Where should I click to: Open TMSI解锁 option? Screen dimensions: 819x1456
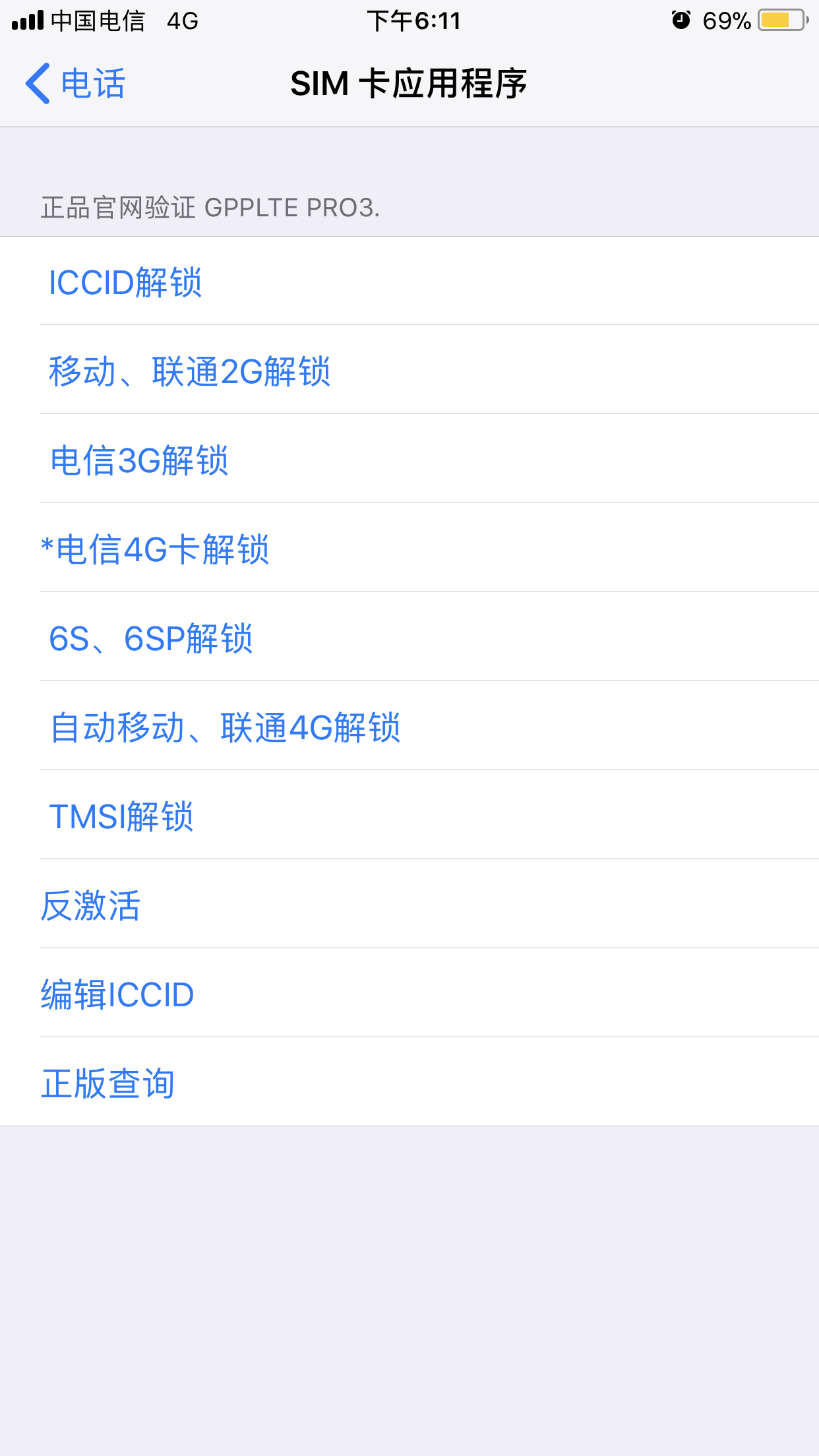(x=409, y=816)
